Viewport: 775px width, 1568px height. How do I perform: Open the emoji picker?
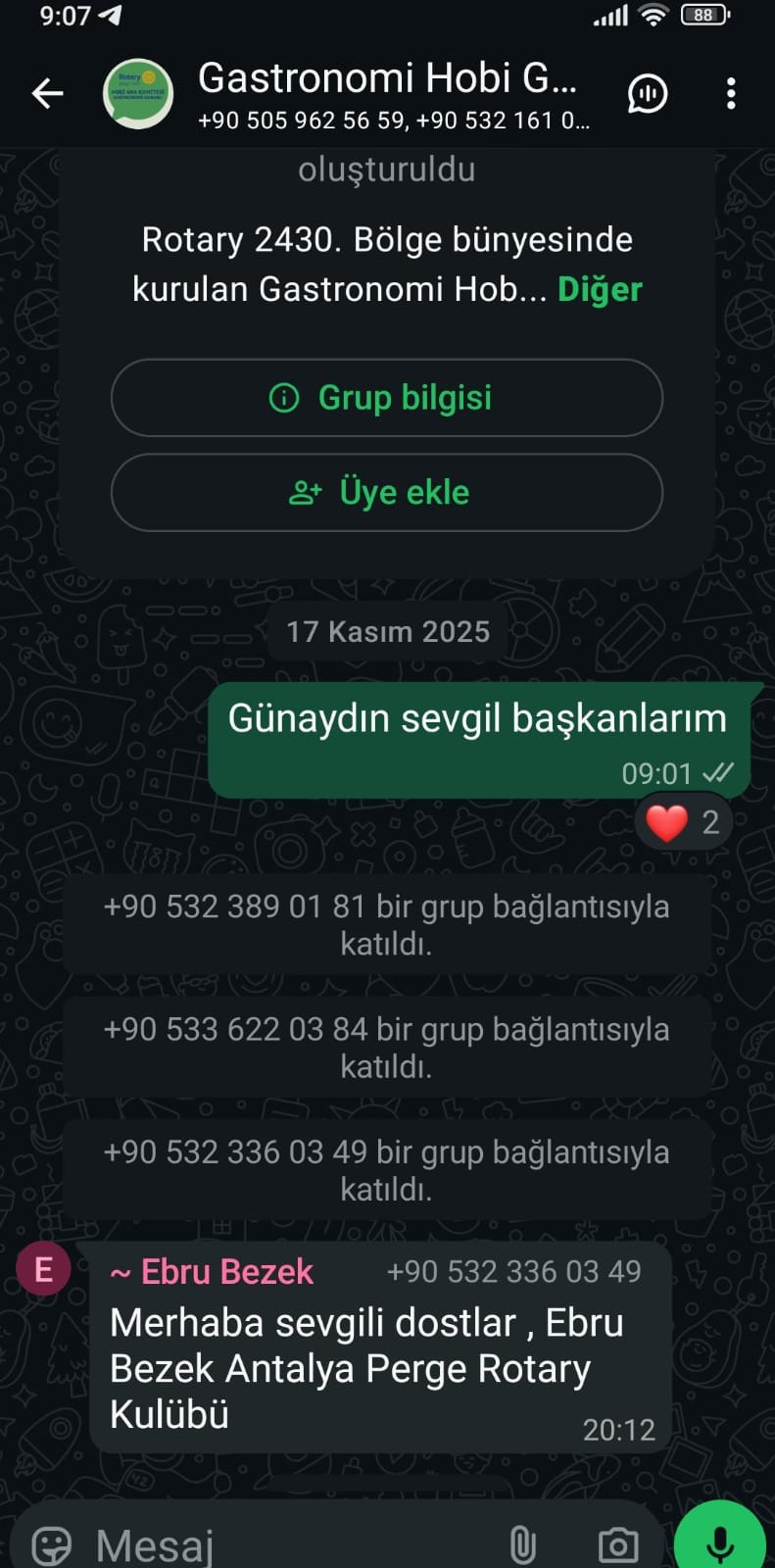pos(52,1545)
